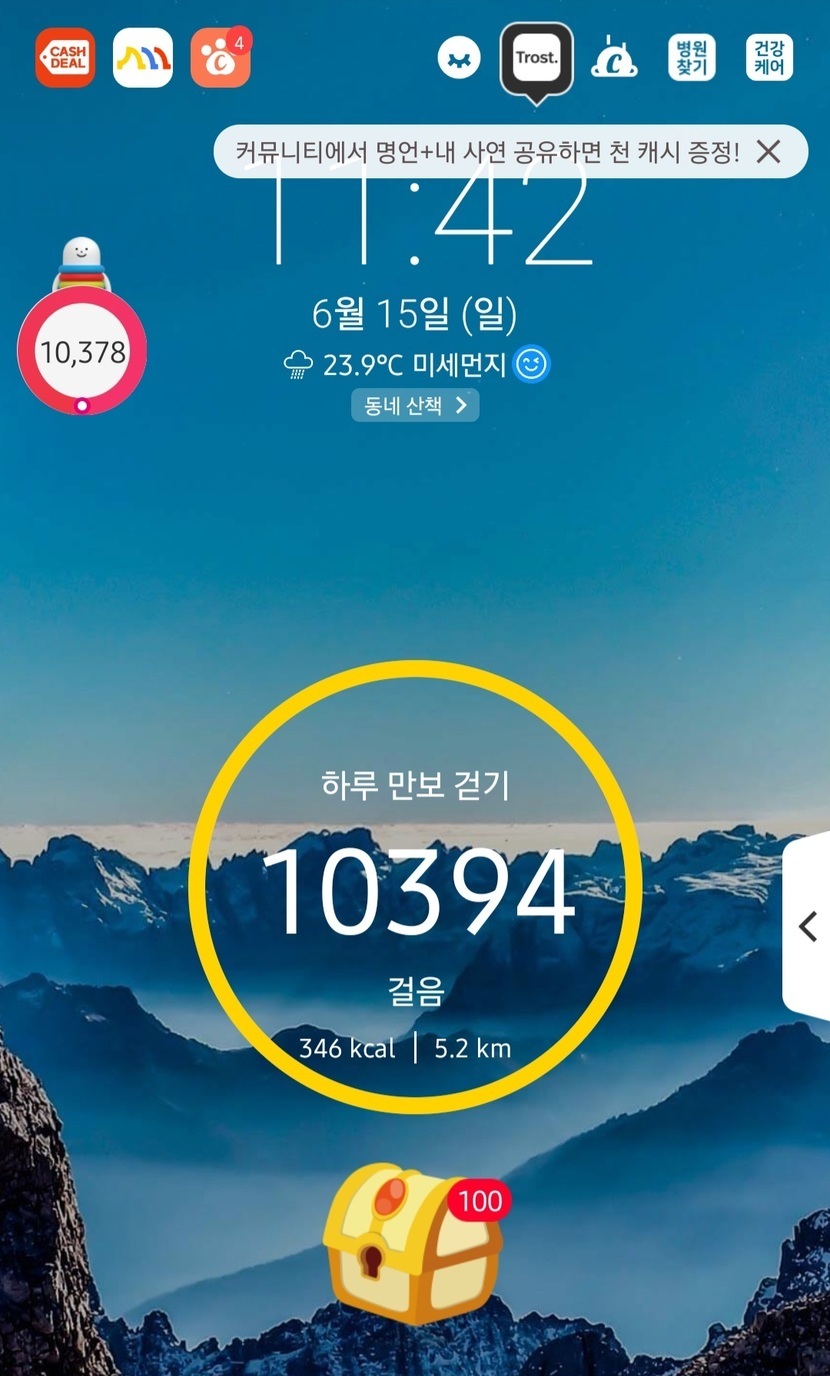This screenshot has width=830, height=1376.
Task: Open the weather and fine dust info
Action: 415,365
